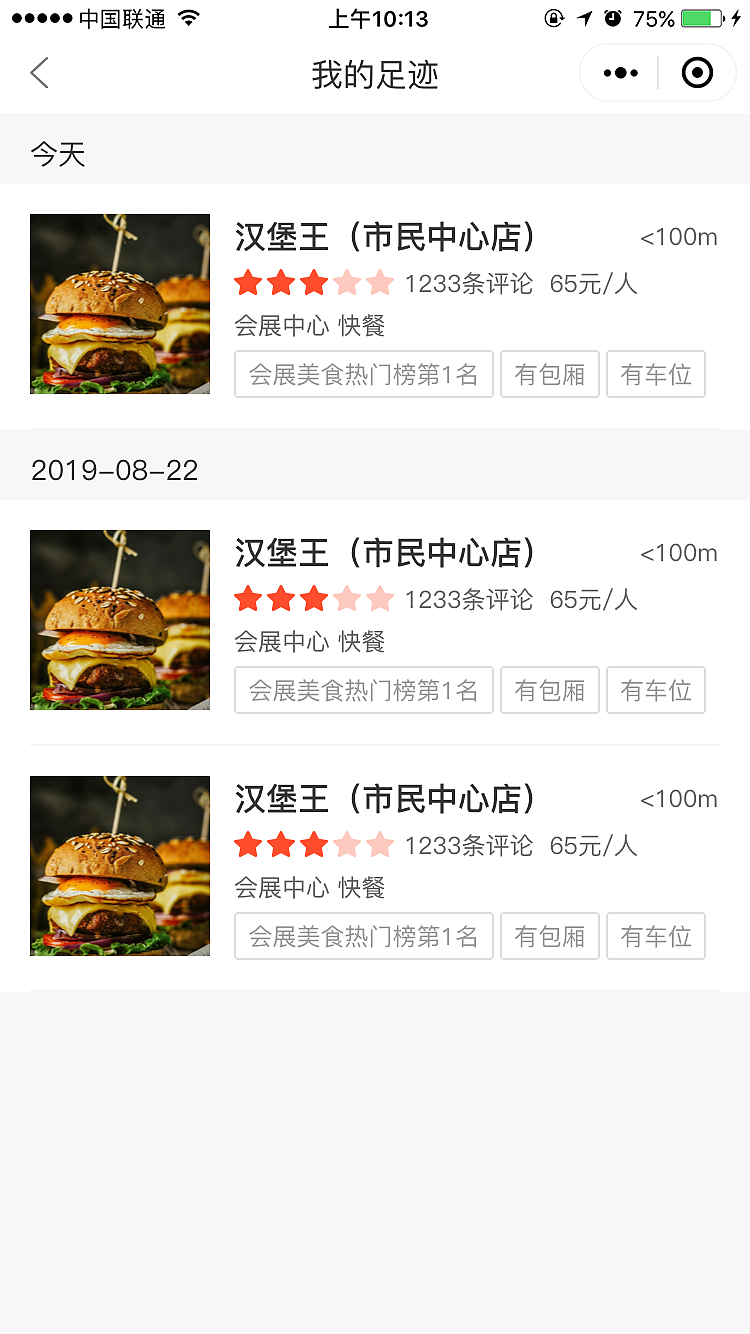The width and height of the screenshot is (750, 1334).
Task: Tap the back arrow icon
Action: click(38, 73)
